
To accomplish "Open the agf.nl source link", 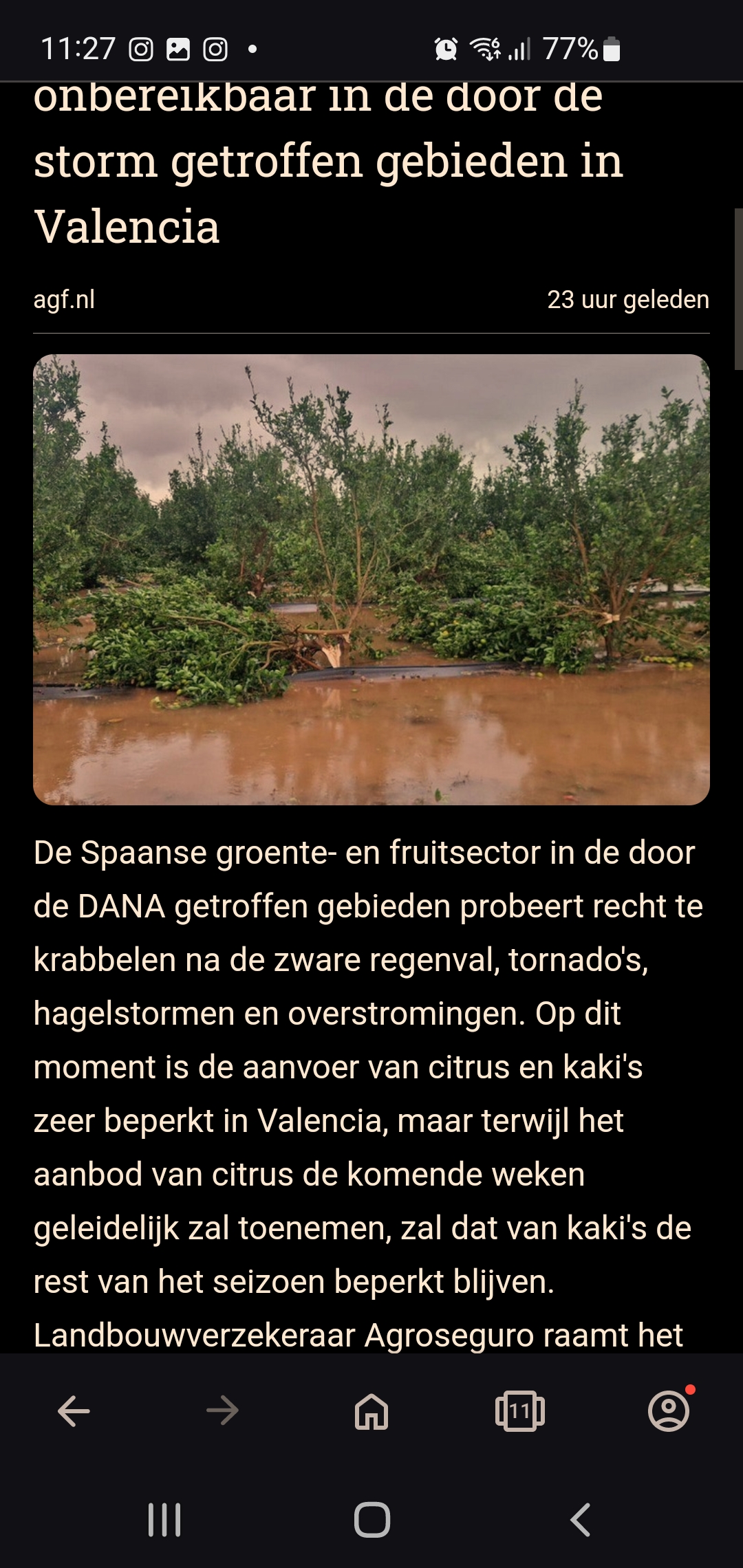I will (x=64, y=300).
